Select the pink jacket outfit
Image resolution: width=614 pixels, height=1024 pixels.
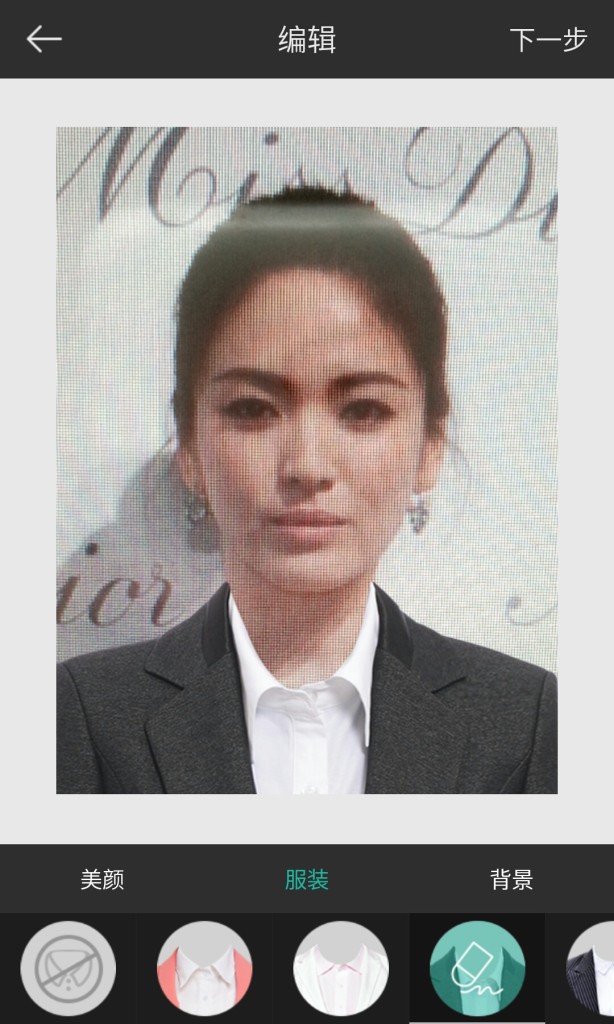point(205,968)
